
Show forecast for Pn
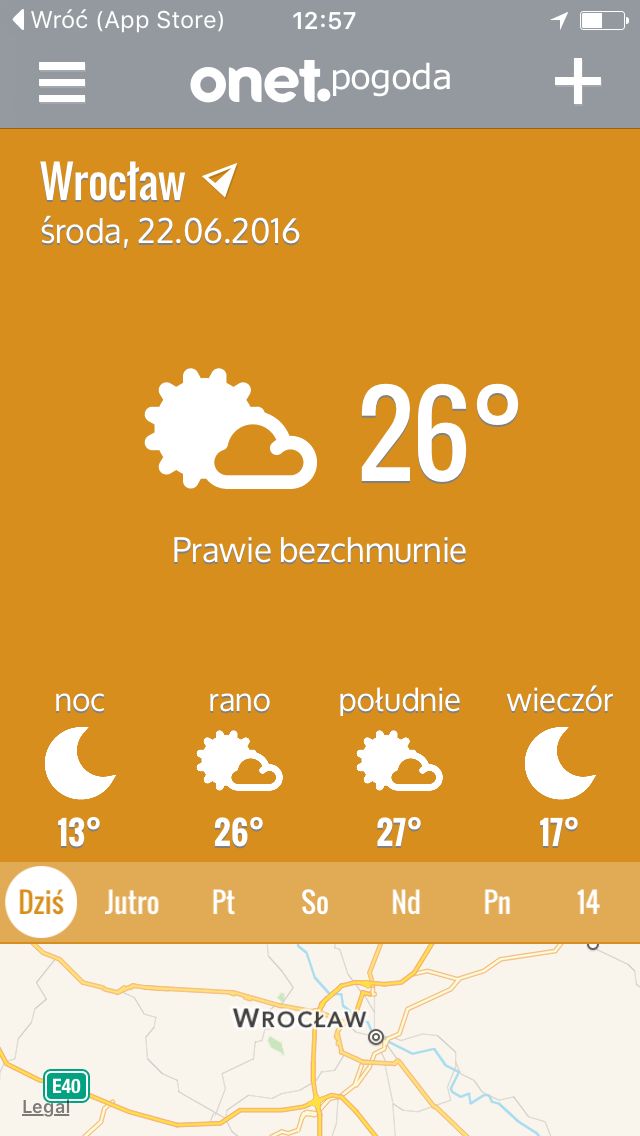tap(497, 903)
